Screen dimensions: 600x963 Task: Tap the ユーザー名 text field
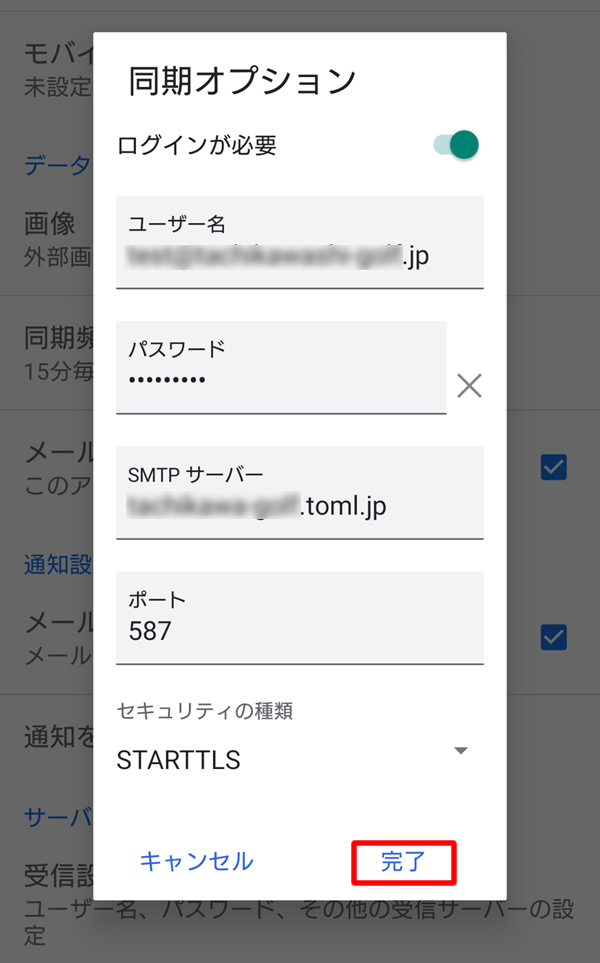[300, 242]
